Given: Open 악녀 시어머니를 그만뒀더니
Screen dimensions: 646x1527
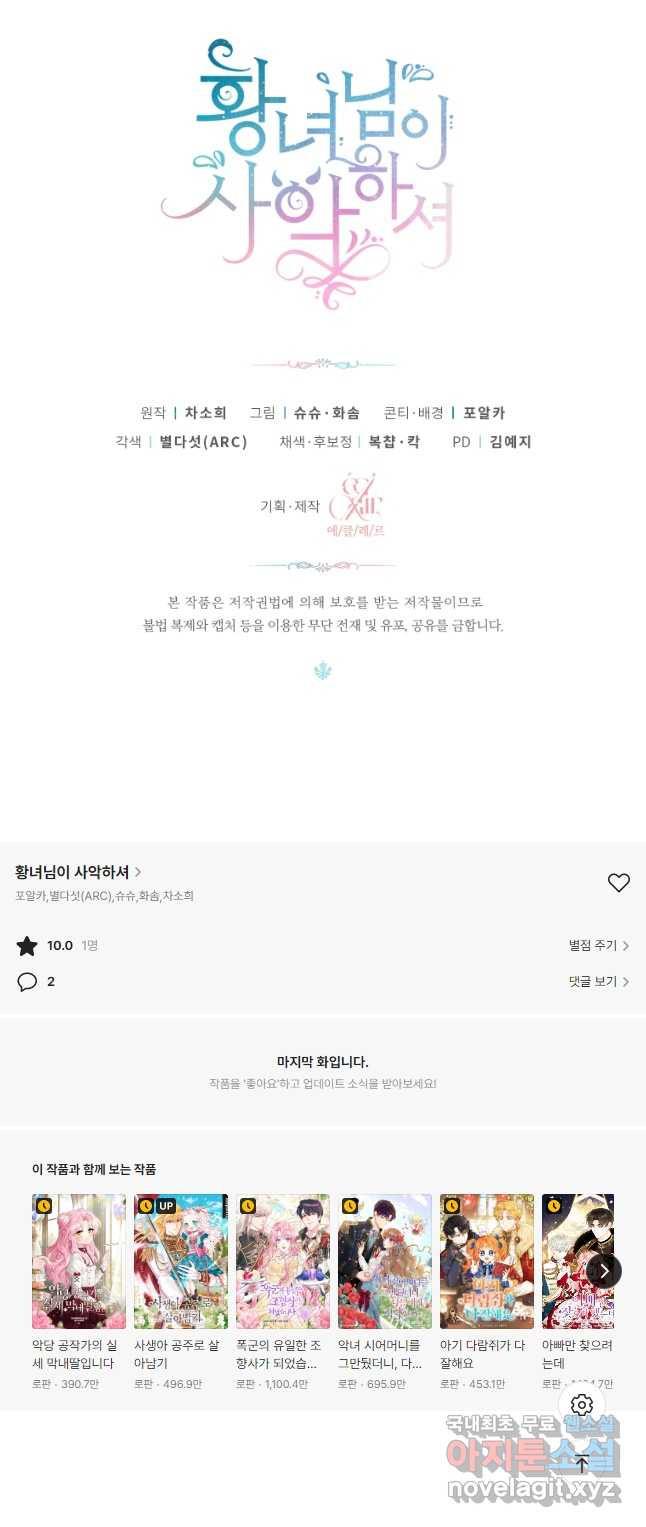Looking at the screenshot, I should [385, 1261].
